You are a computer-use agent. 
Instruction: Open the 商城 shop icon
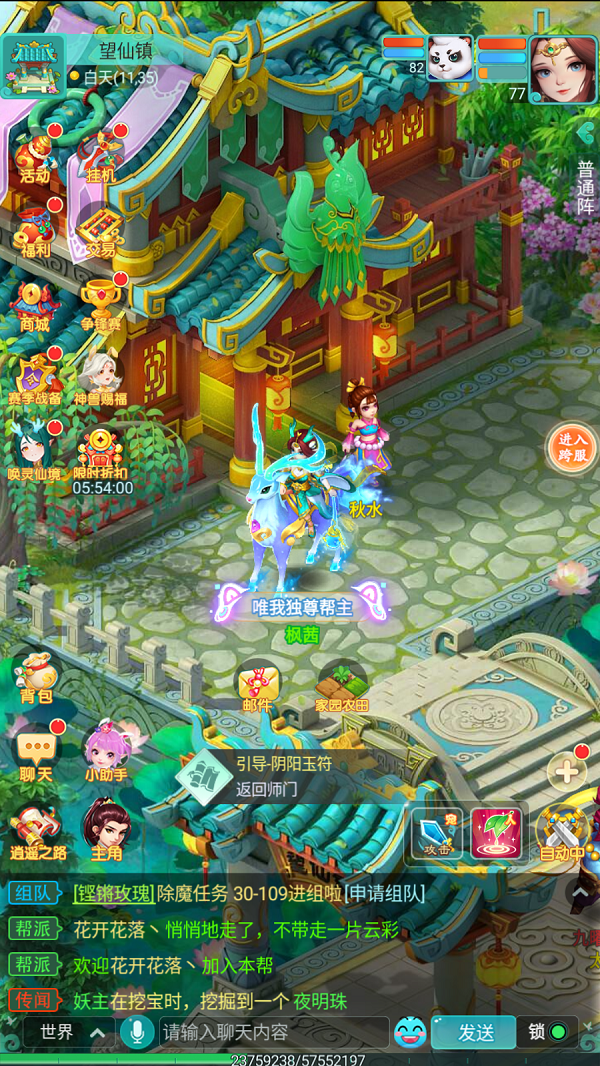click(x=34, y=305)
